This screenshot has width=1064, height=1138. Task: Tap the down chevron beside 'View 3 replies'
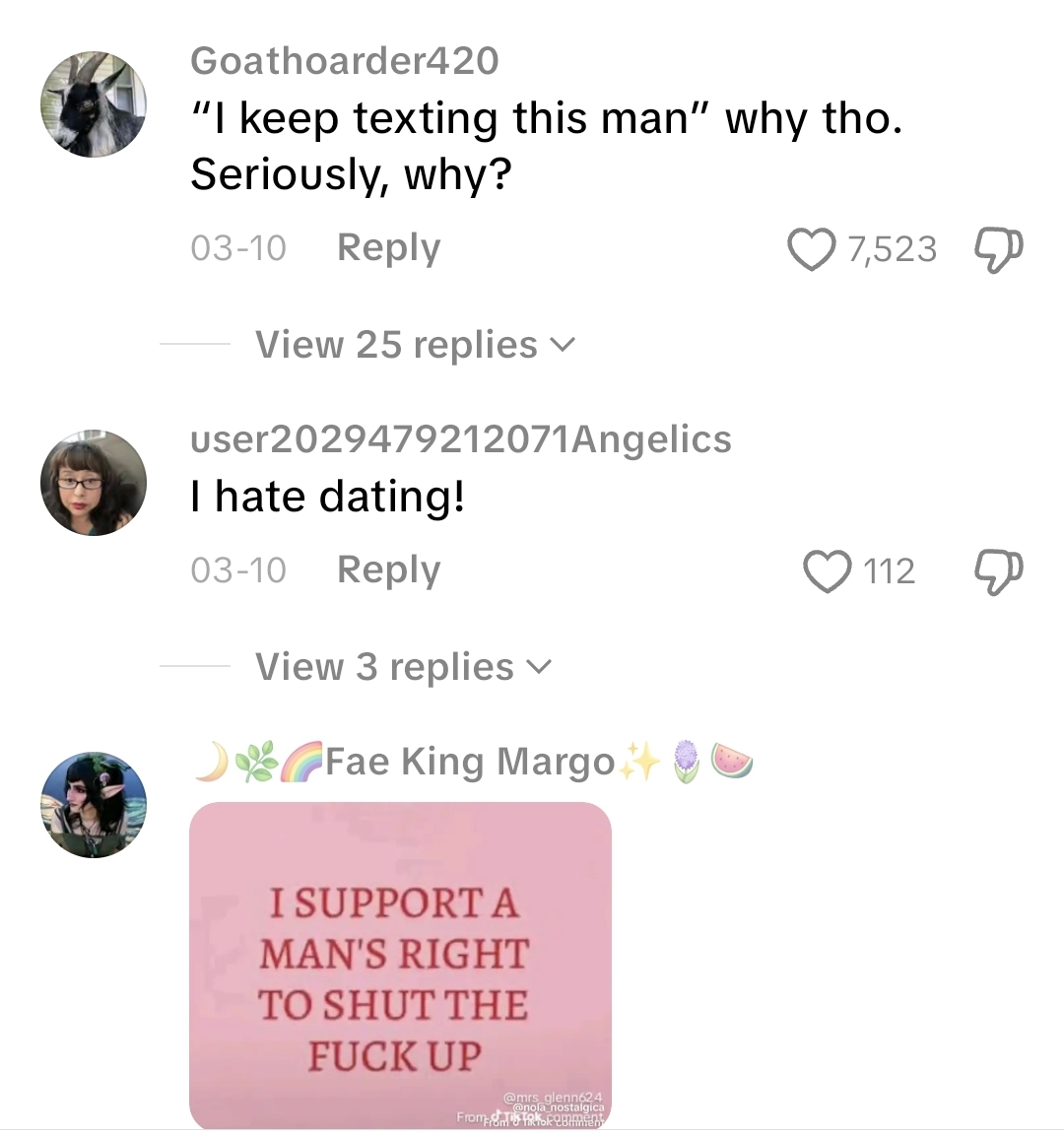(539, 667)
